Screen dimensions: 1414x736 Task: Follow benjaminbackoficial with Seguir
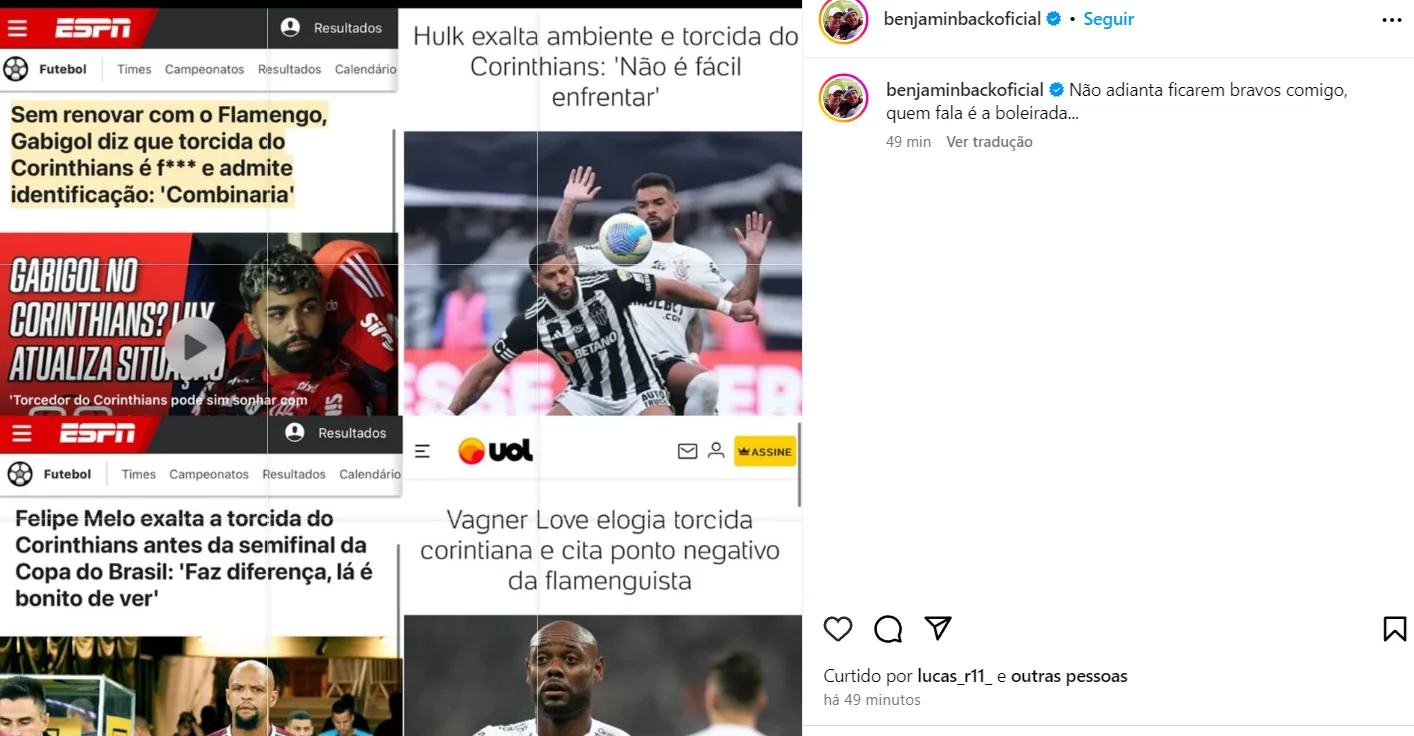(x=1109, y=19)
